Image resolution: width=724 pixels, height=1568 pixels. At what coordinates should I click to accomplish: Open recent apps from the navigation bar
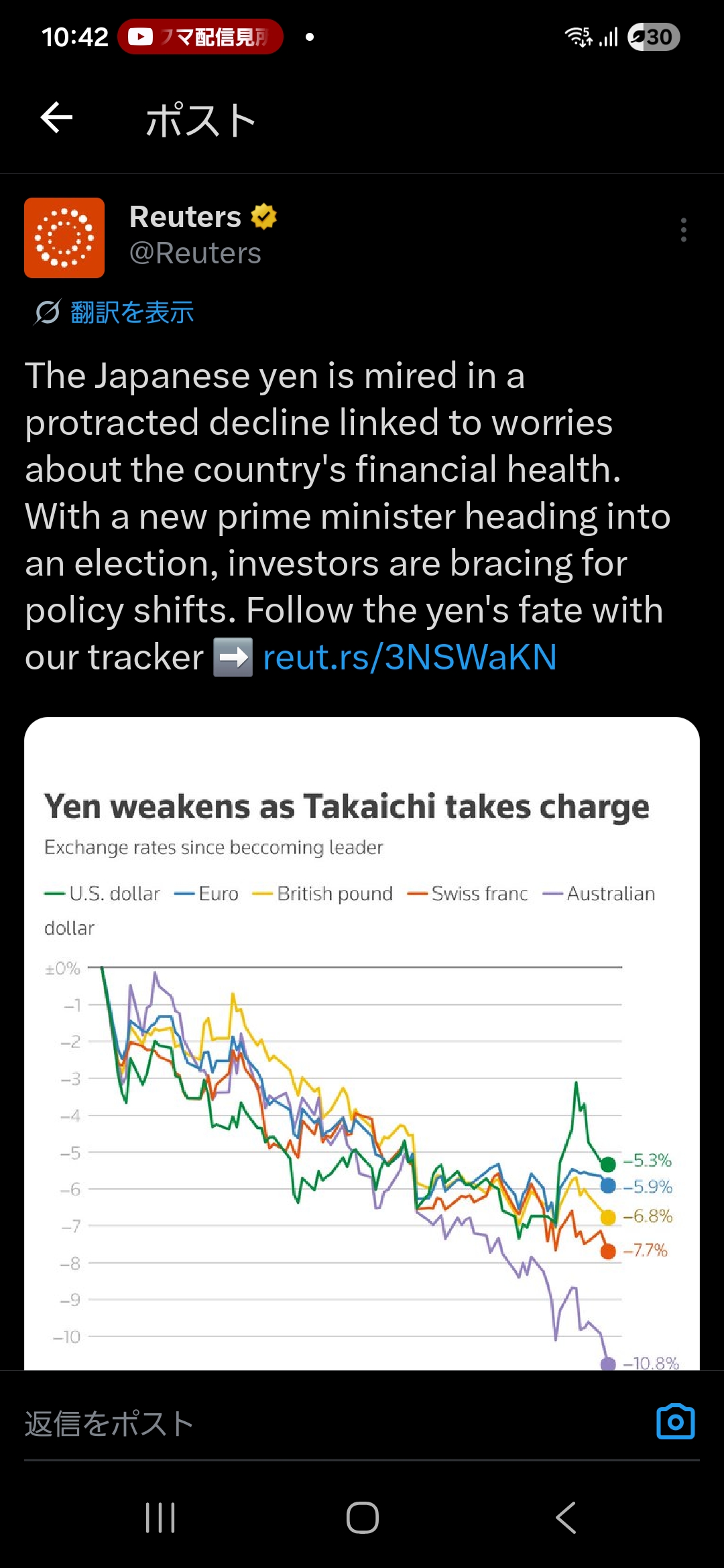(160, 1518)
